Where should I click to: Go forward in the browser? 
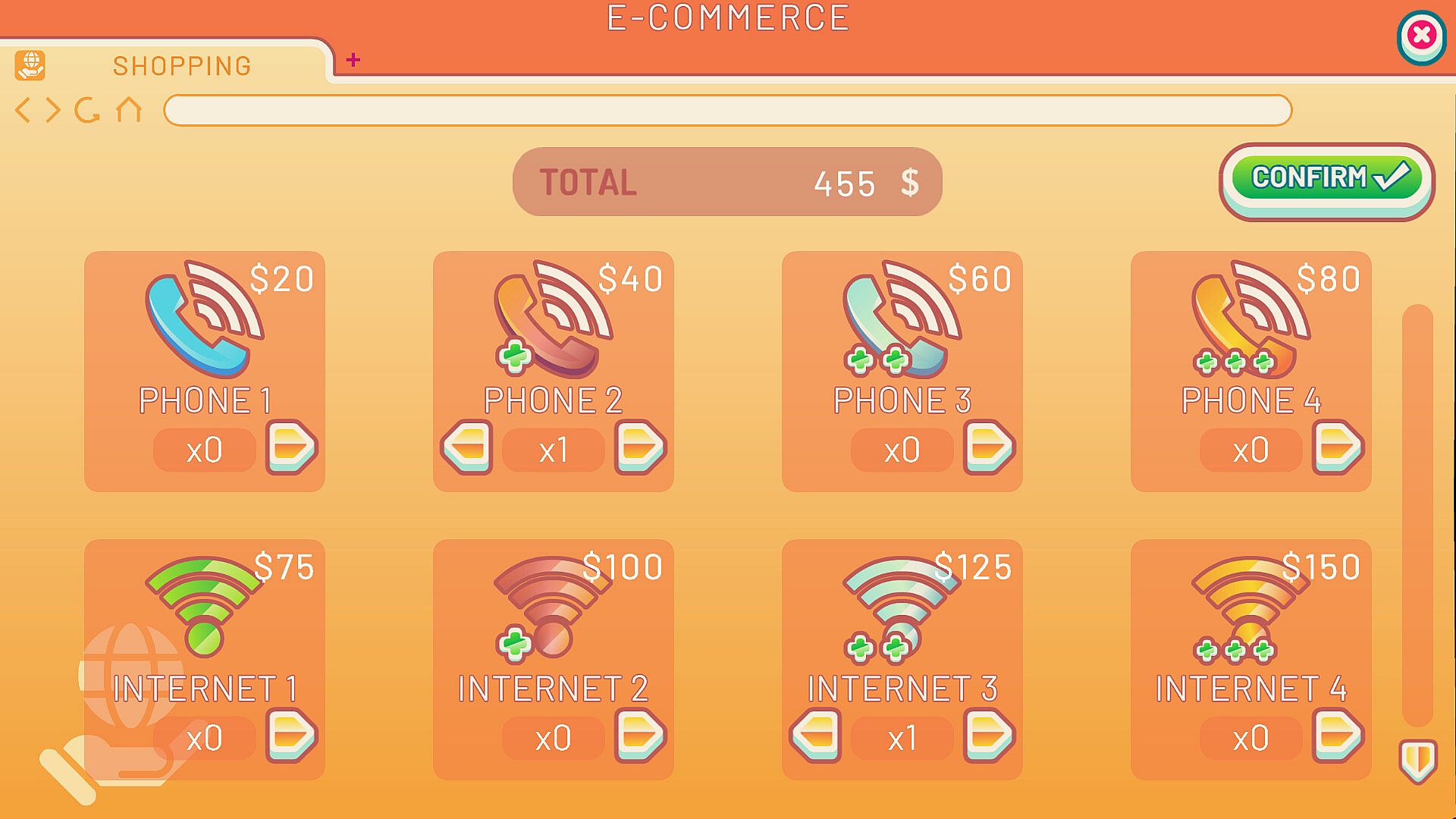click(53, 111)
